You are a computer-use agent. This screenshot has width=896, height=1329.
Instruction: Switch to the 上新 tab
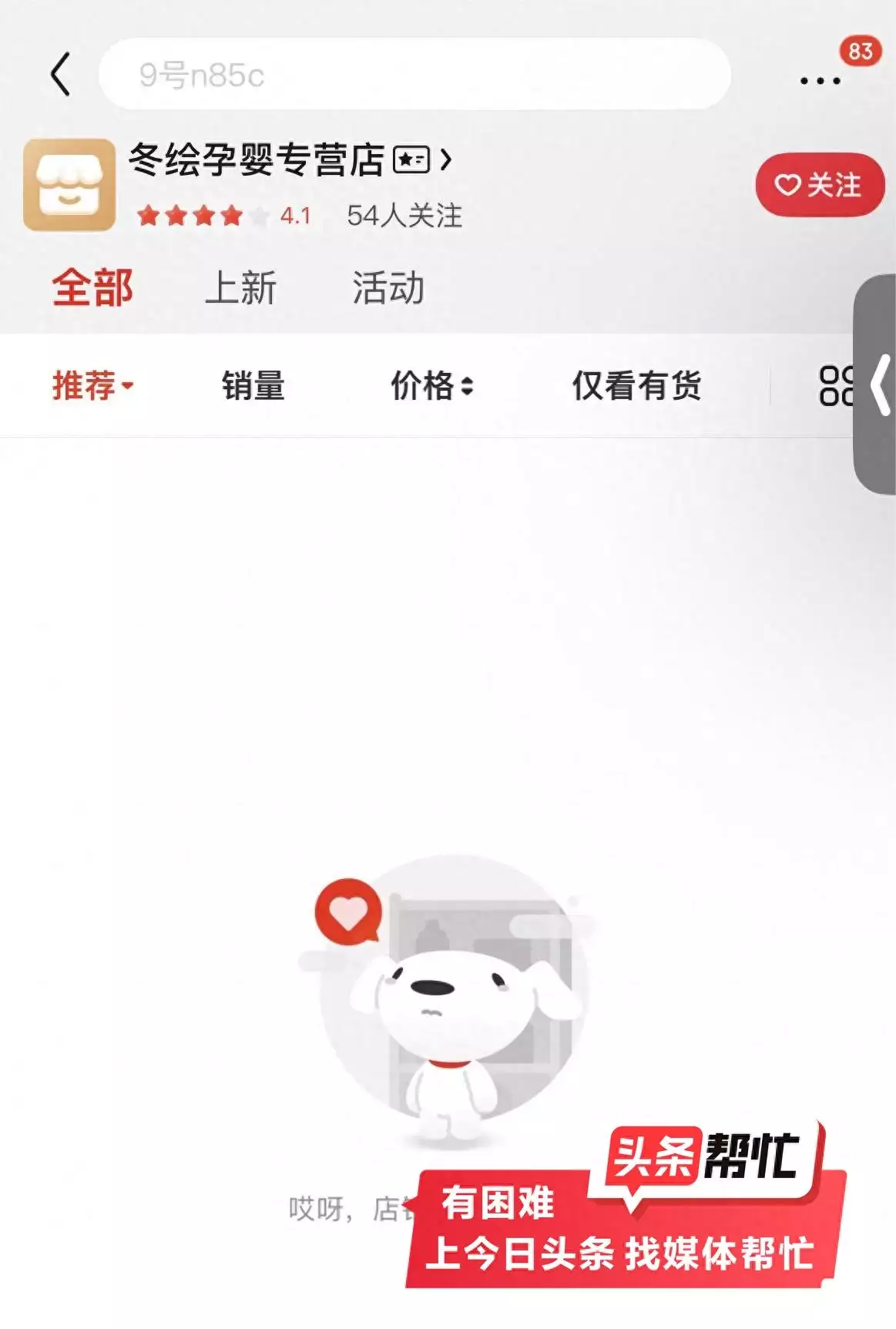240,288
